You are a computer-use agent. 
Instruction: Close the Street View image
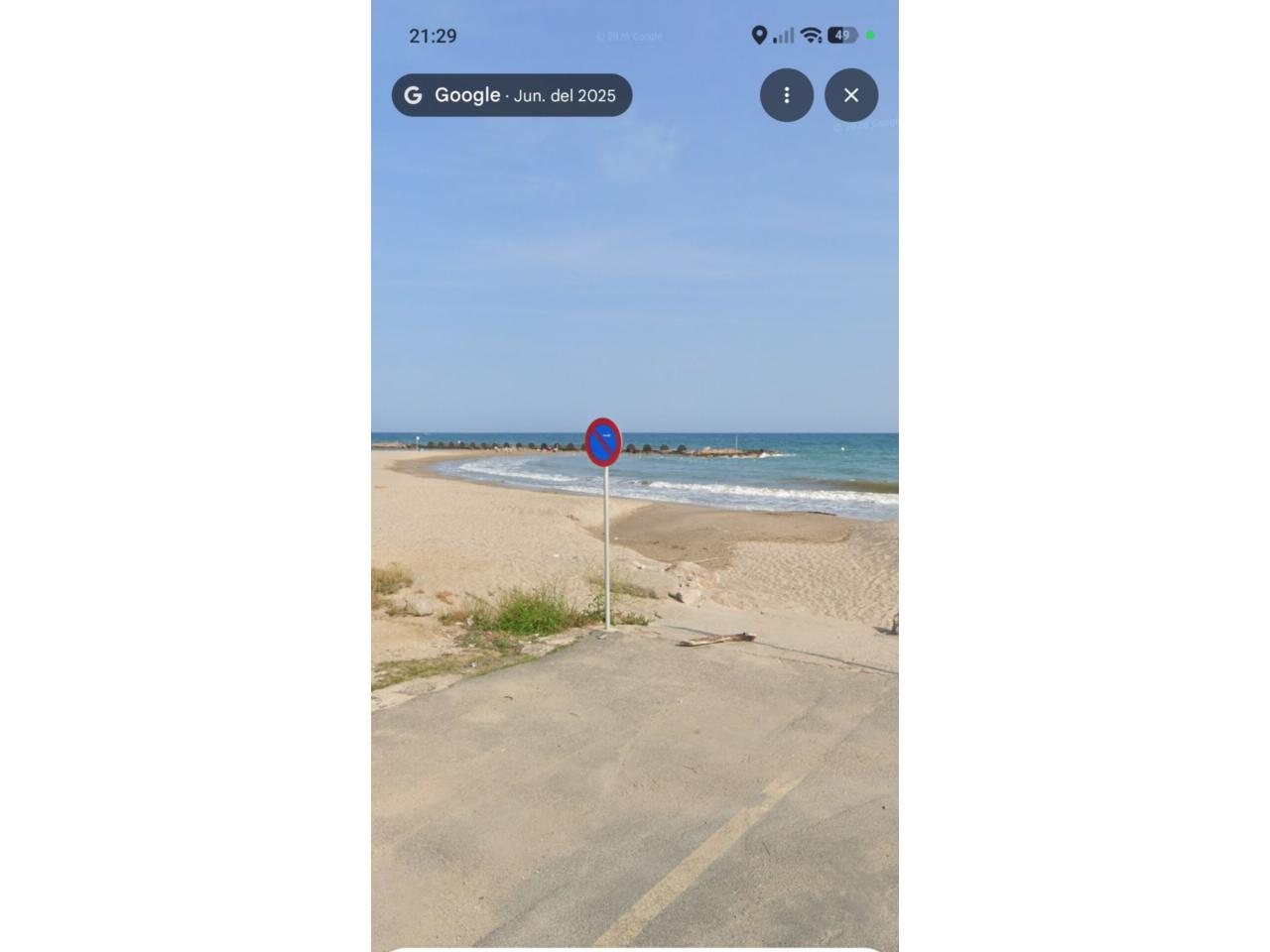[x=851, y=95]
